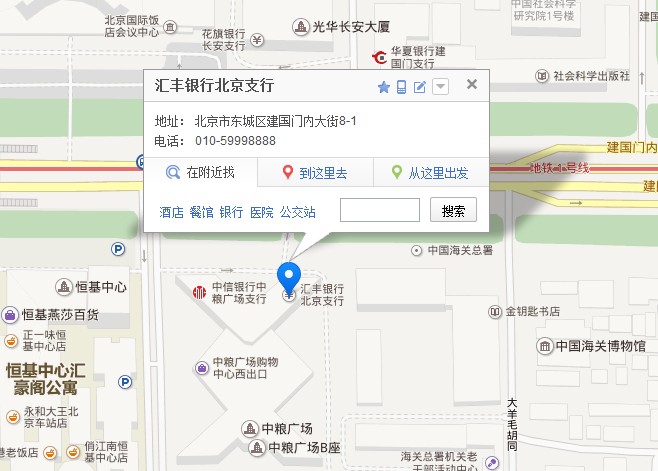Expand the dropdown arrow next to edit icon
This screenshot has width=658, height=471.
point(440,87)
